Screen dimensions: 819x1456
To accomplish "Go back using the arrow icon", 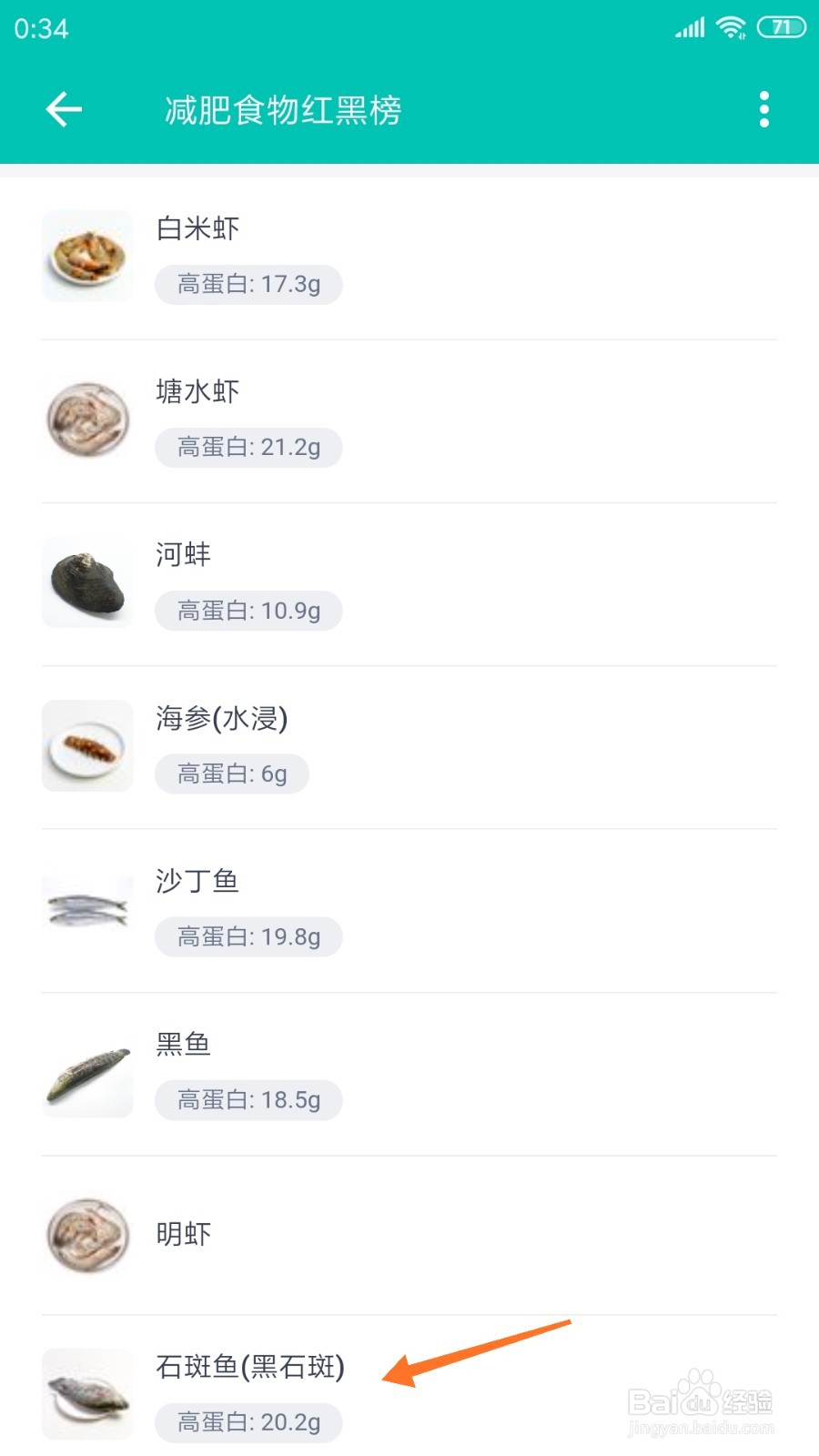I will coord(64,110).
